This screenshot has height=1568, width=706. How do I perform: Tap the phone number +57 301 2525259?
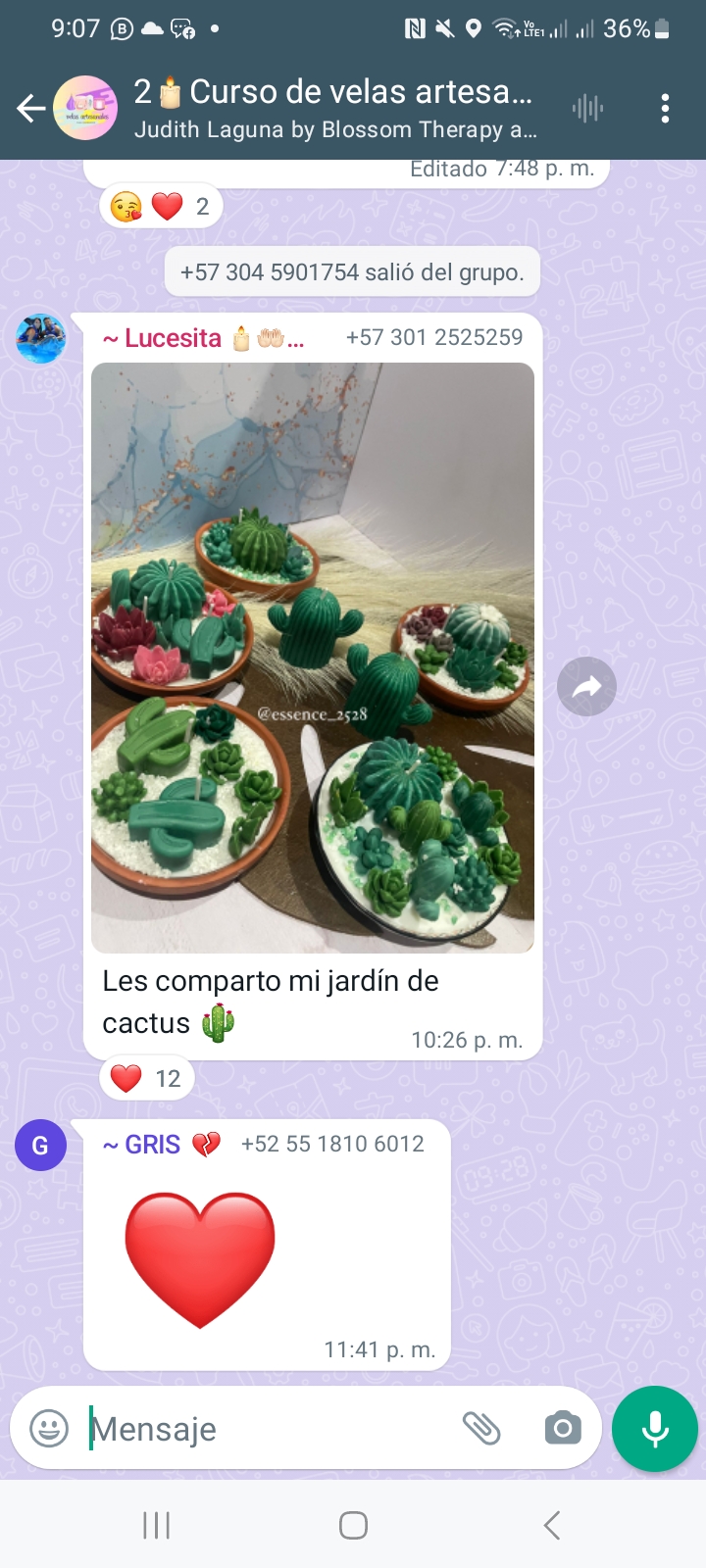435,336
